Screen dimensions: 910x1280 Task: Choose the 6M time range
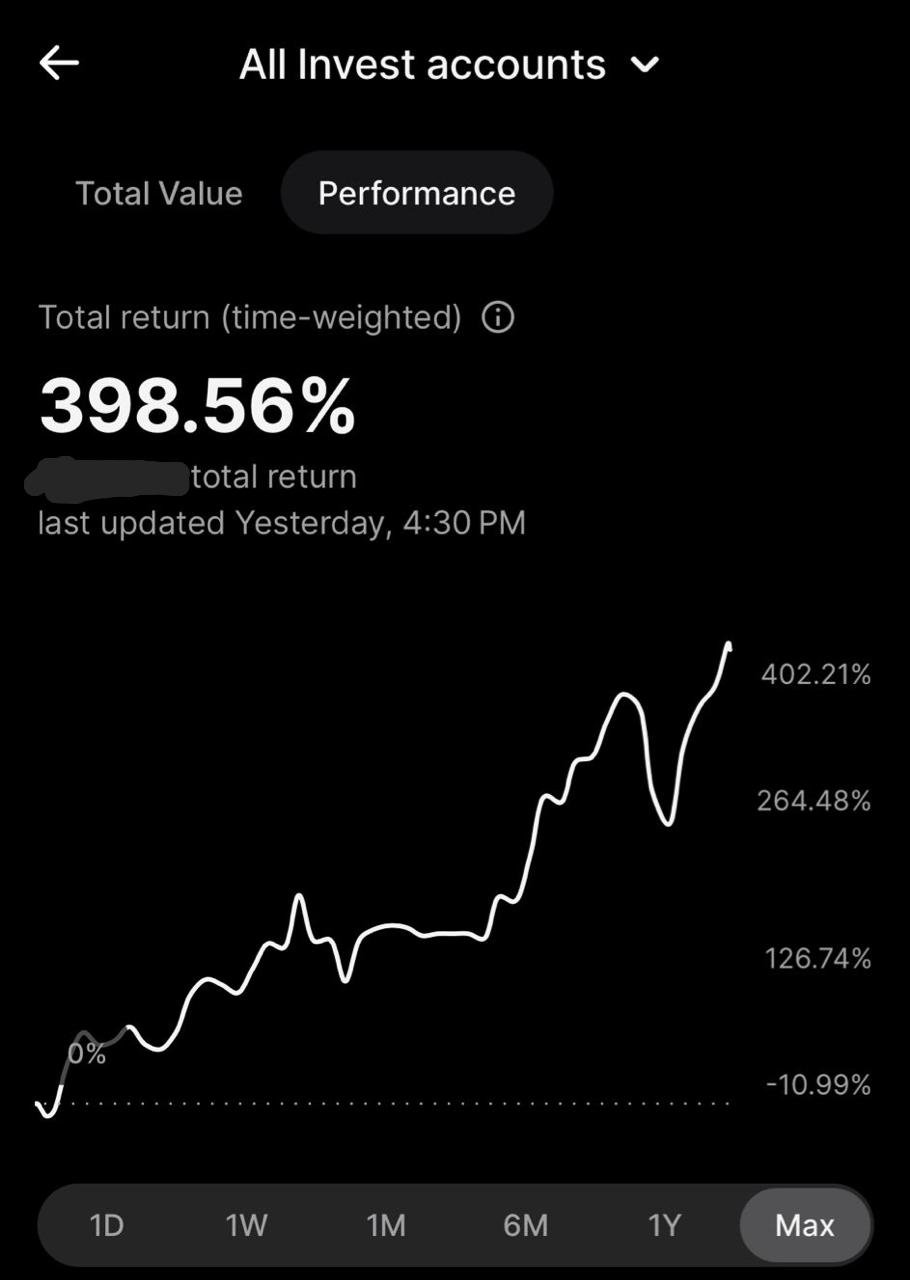click(x=526, y=1225)
